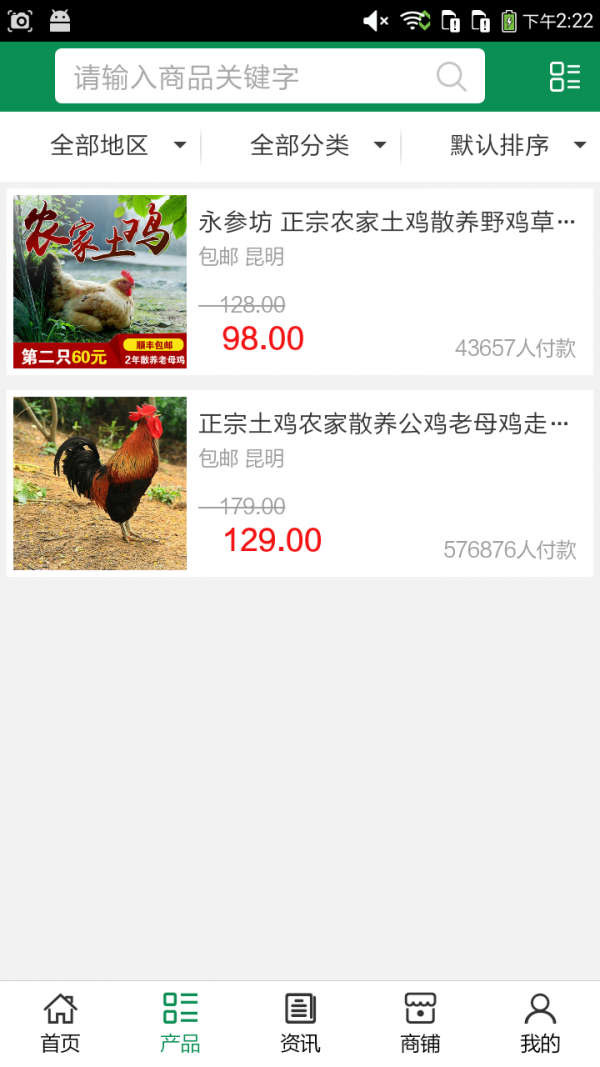This screenshot has height=1067, width=600.
Task: Switch to the 我的 profile tab
Action: pos(540,1023)
